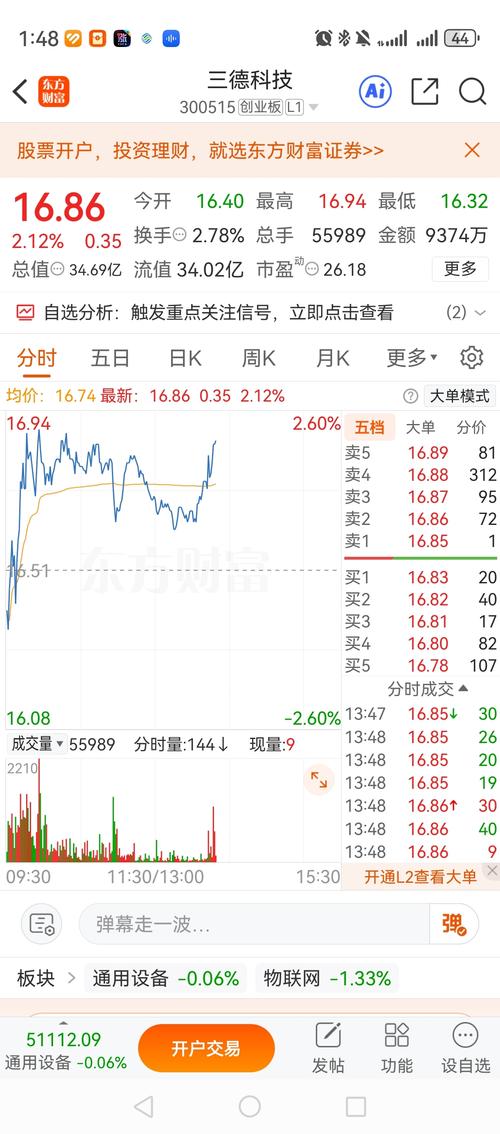500x1134 pixels.
Task: Go back with the top-left arrow
Action: pos(20,92)
